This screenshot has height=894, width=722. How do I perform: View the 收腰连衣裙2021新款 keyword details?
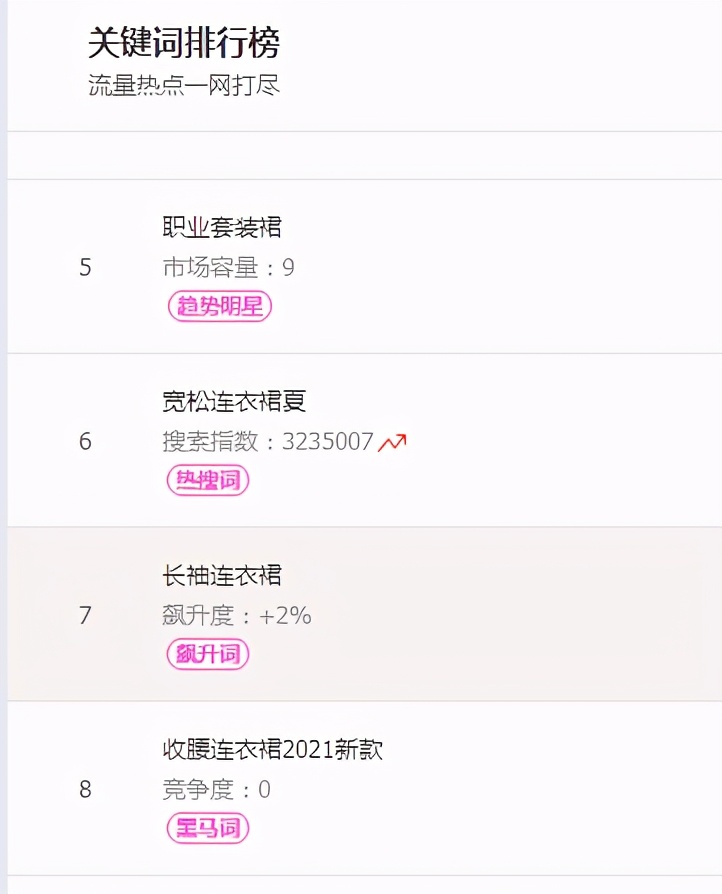tap(272, 750)
